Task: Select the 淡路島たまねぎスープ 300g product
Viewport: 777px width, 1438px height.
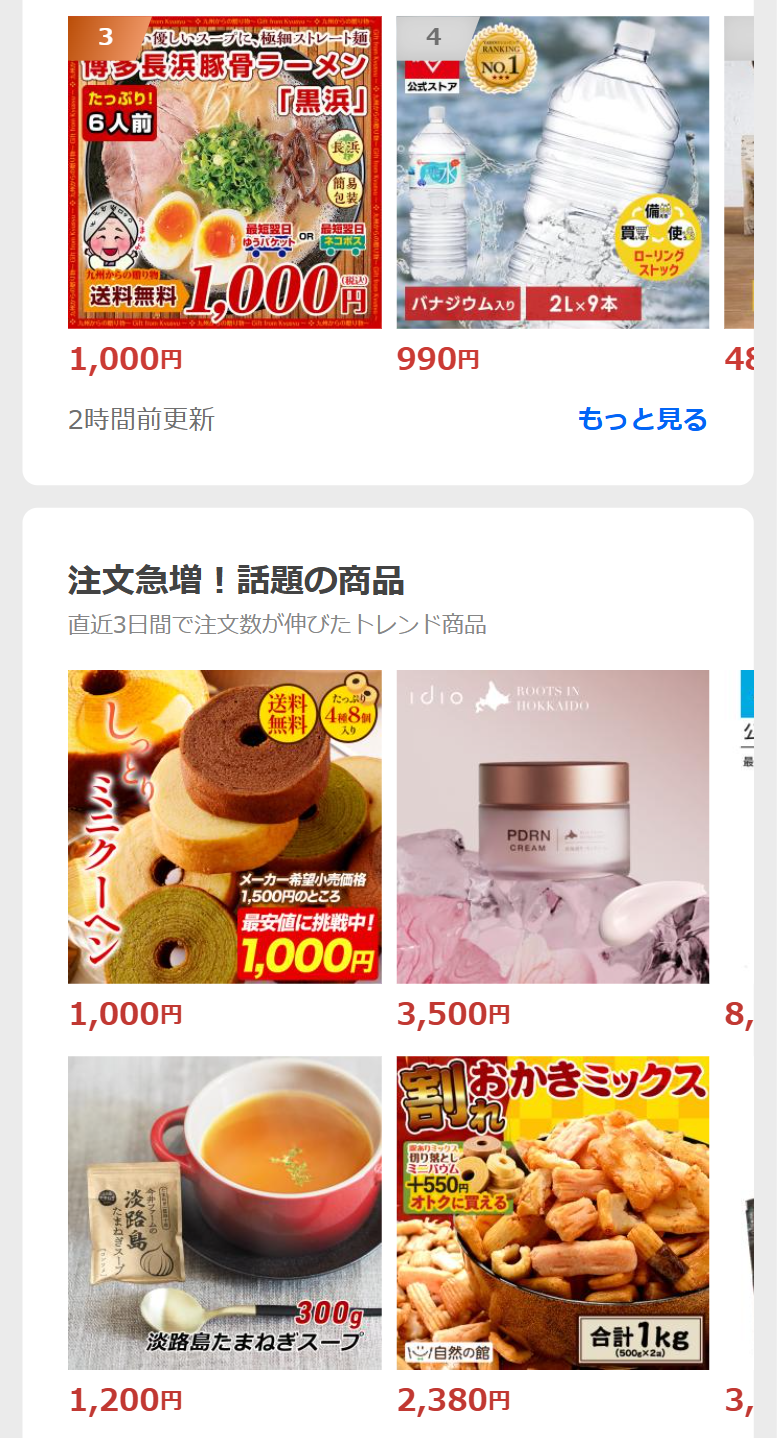Action: coord(224,1212)
